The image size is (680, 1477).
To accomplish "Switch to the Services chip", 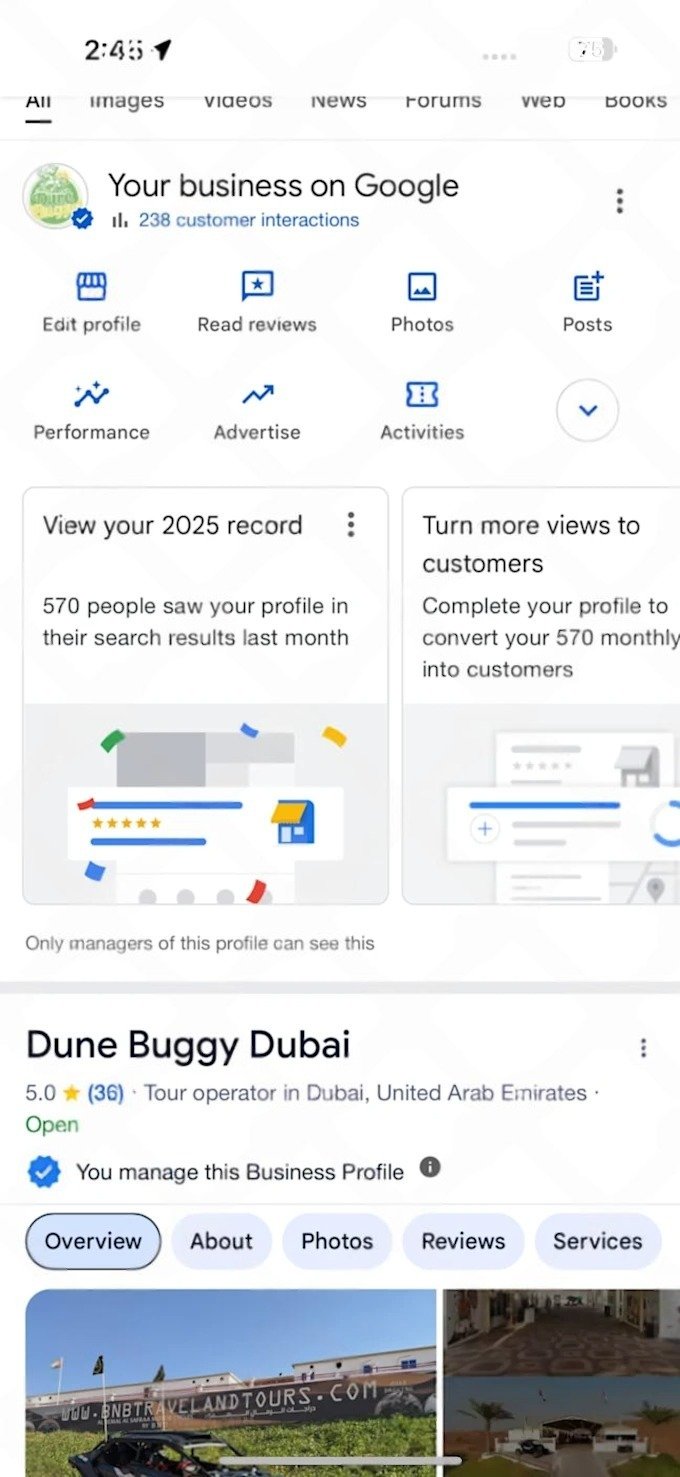I will tap(597, 1241).
